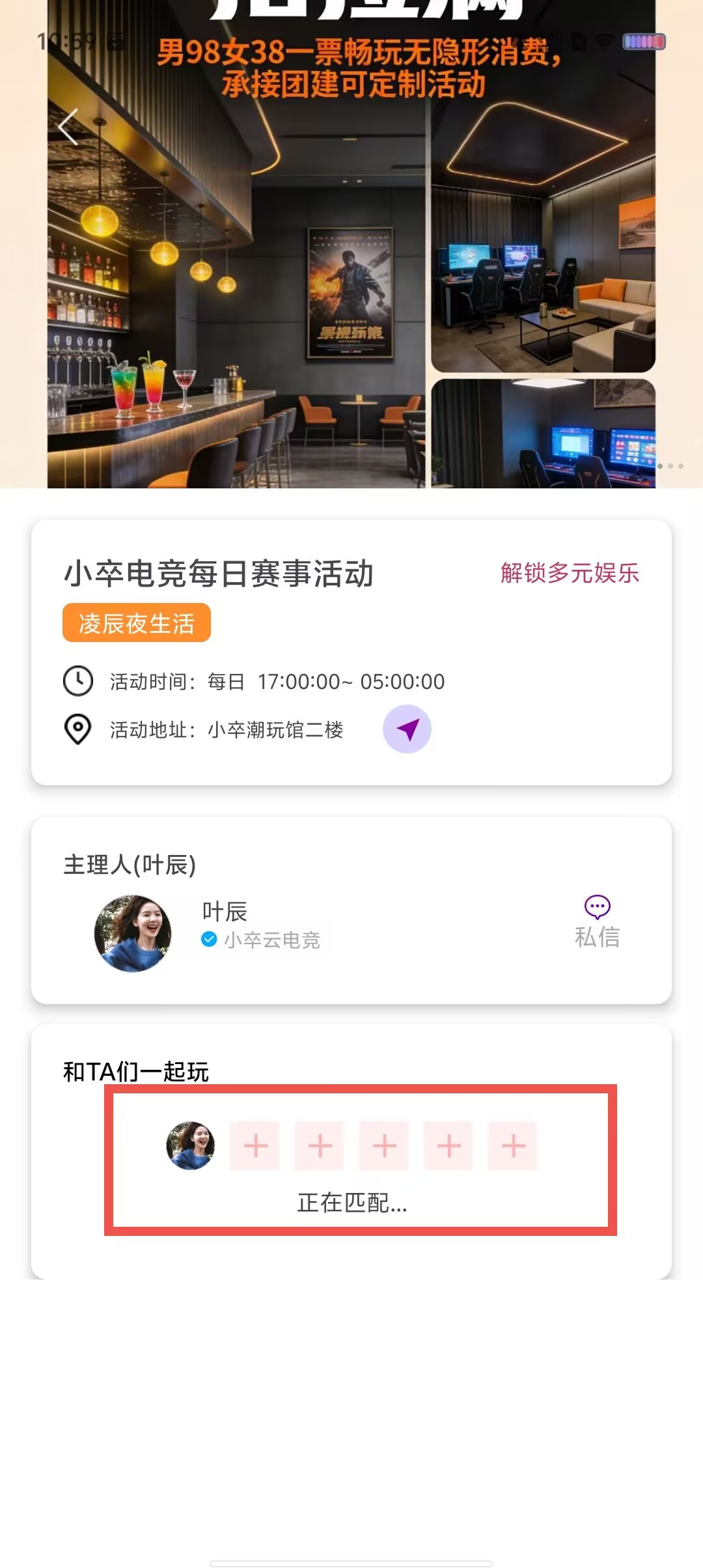Select the 凌辰夜生活 tag
Screen dimensions: 703x1568
(x=137, y=623)
